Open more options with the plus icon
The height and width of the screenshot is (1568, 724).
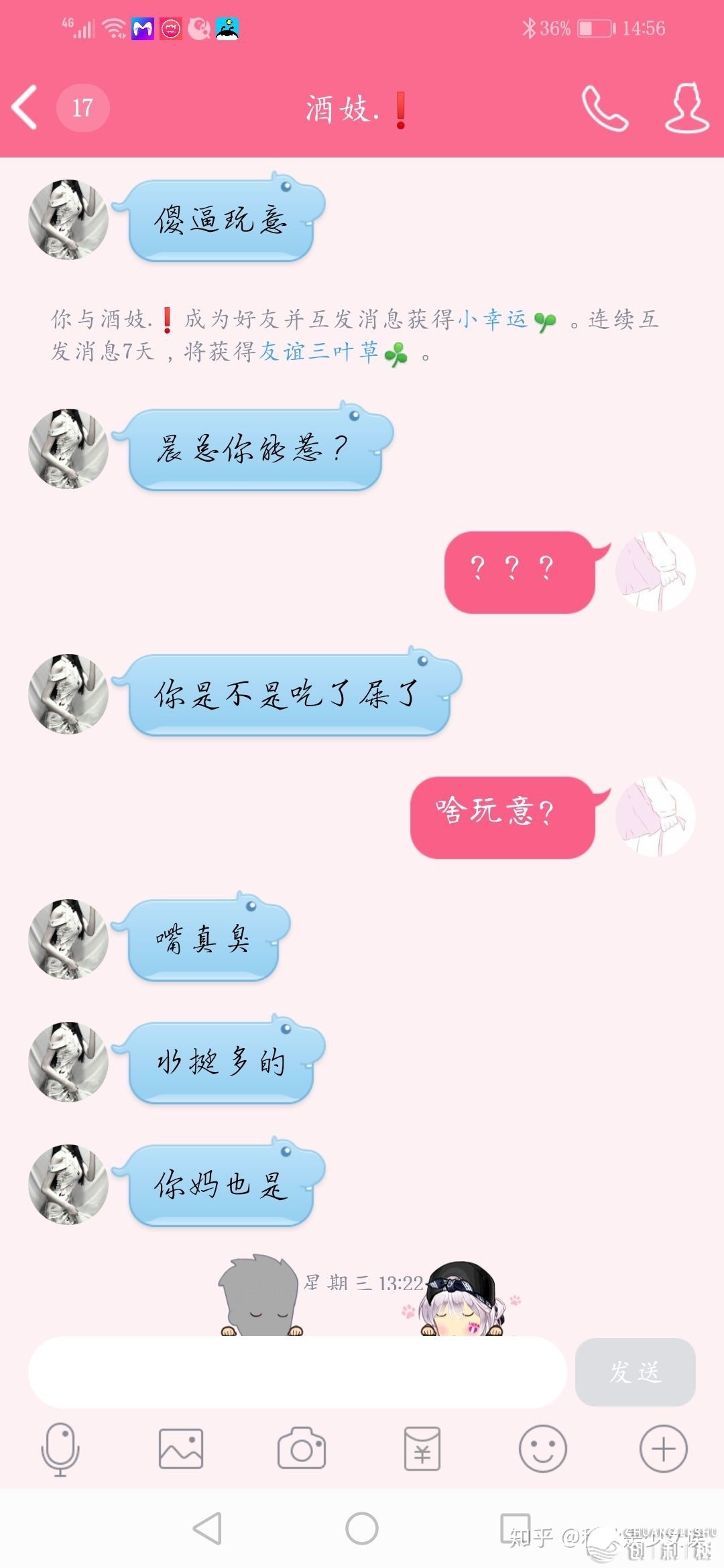tap(663, 1449)
